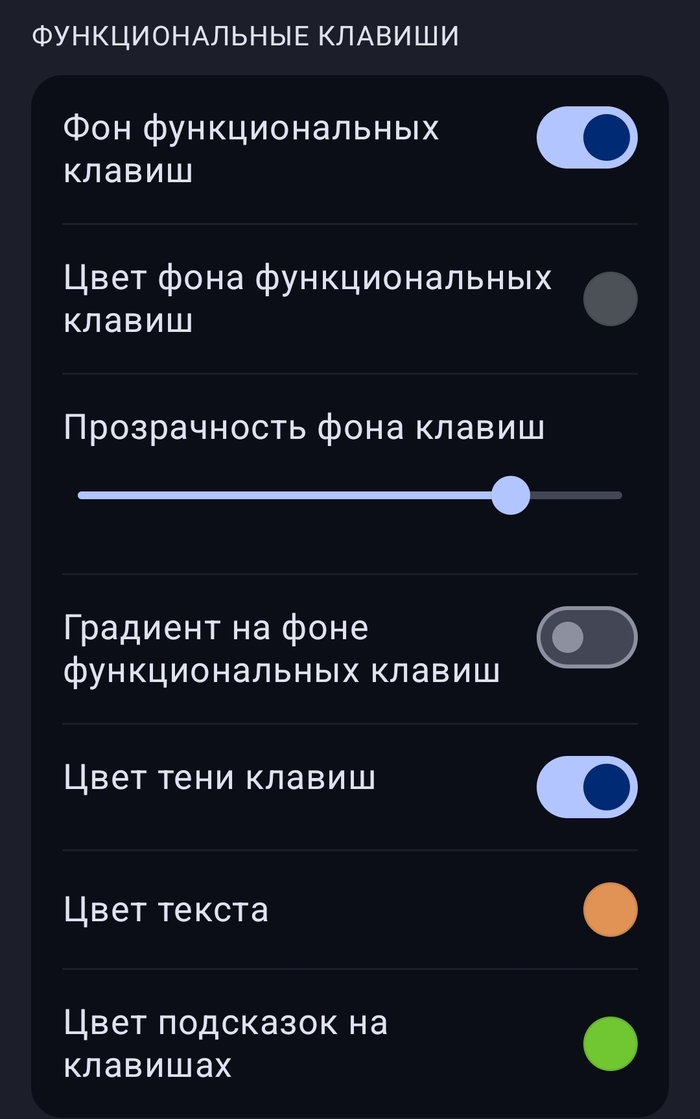
Task: Open the Цвет фона функциональных клавиш swatch
Action: click(610, 299)
